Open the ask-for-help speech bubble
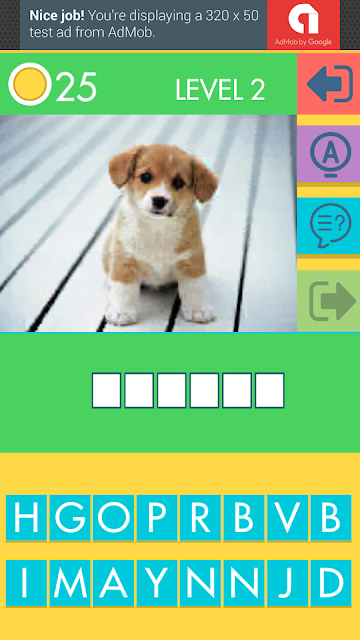This screenshot has height=640, width=360. 329,226
